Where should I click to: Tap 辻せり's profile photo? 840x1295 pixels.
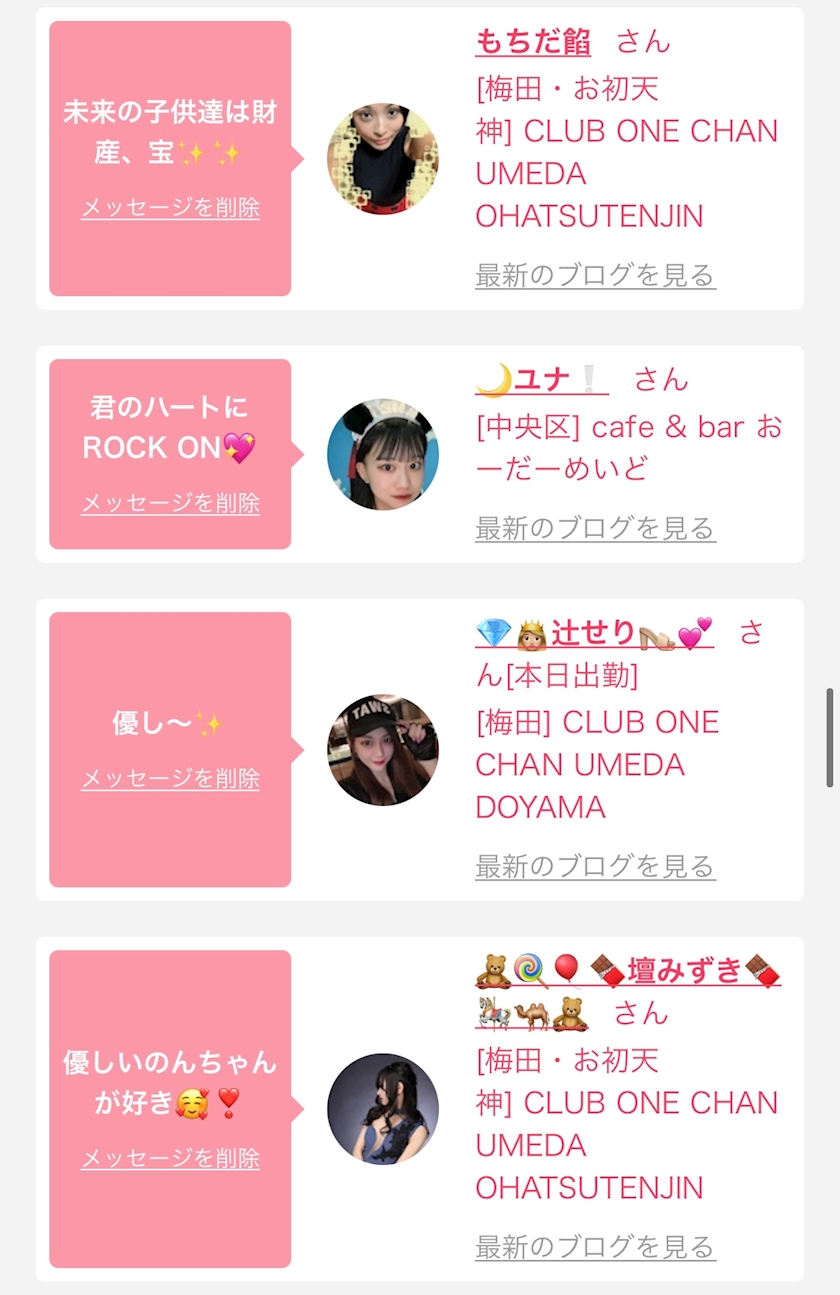click(382, 750)
